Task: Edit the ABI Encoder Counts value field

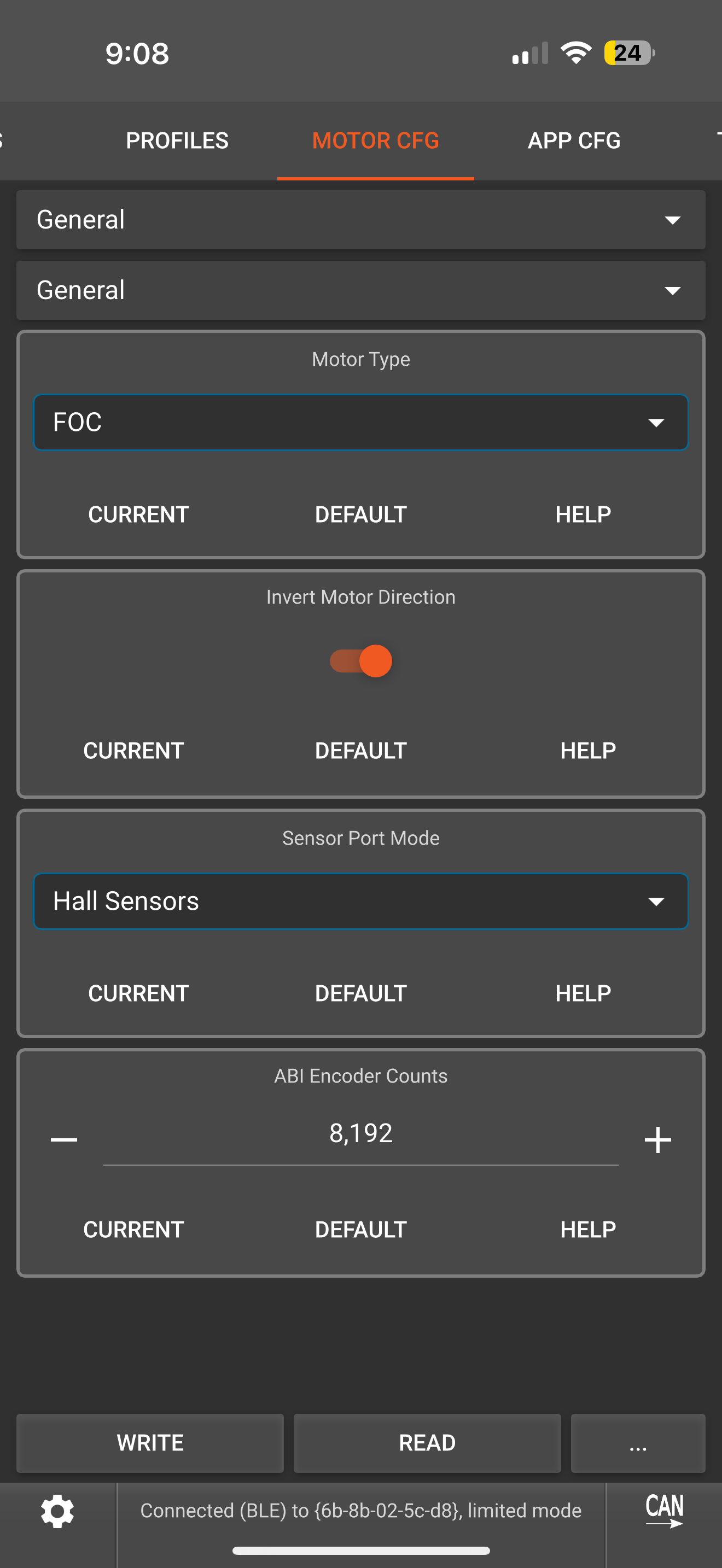Action: 361,1134
